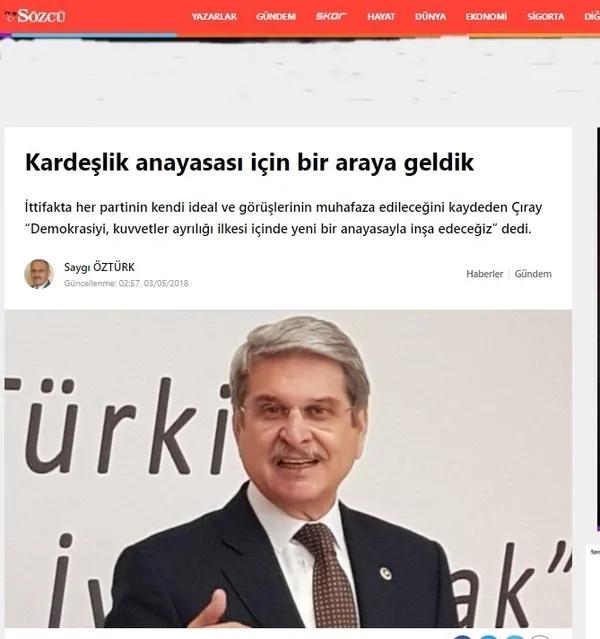Screen dimensions: 600x639
Task: Tap the Gündem breadcrumb link
Action: (x=533, y=274)
